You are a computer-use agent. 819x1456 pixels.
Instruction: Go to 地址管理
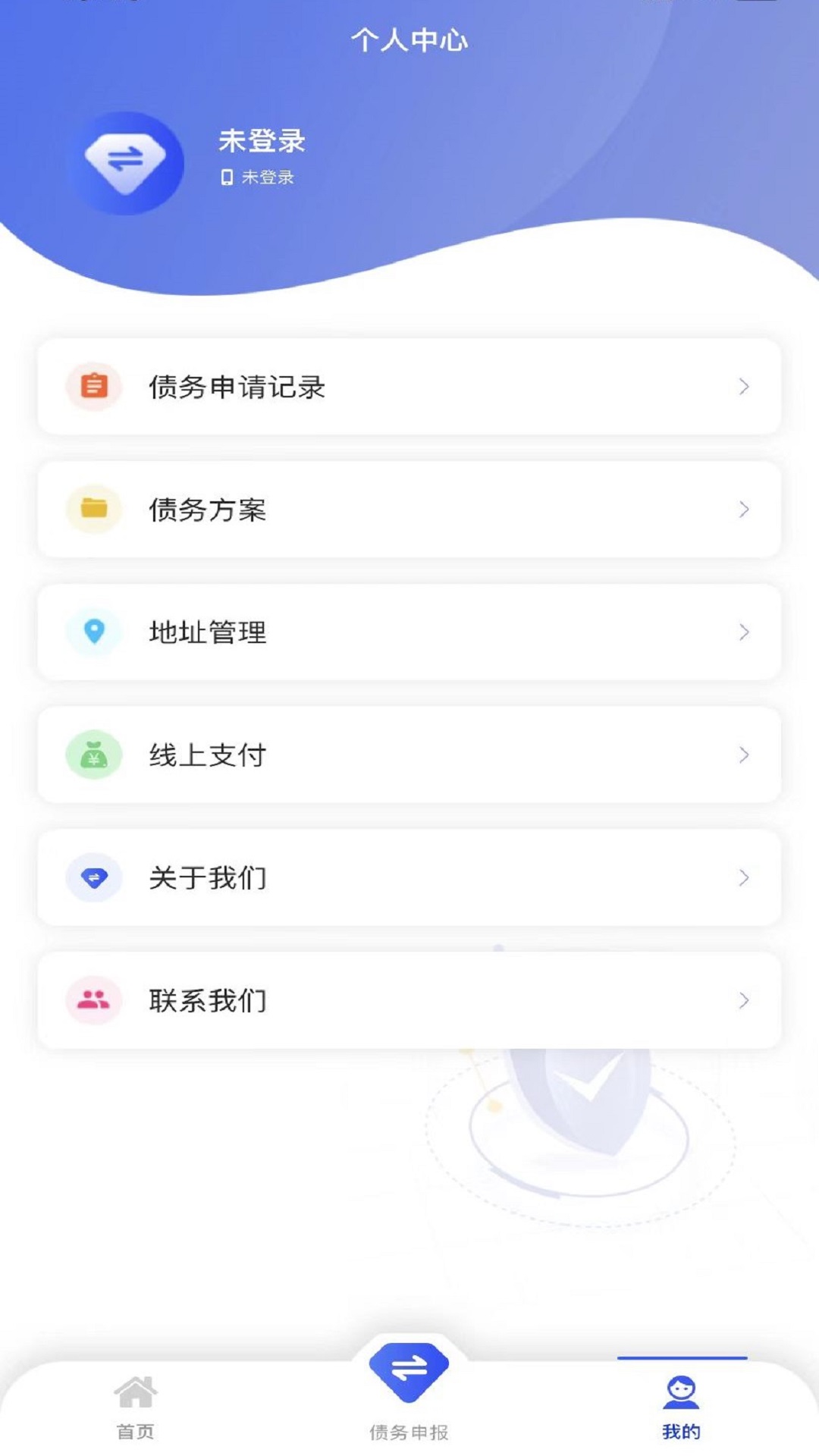click(409, 632)
